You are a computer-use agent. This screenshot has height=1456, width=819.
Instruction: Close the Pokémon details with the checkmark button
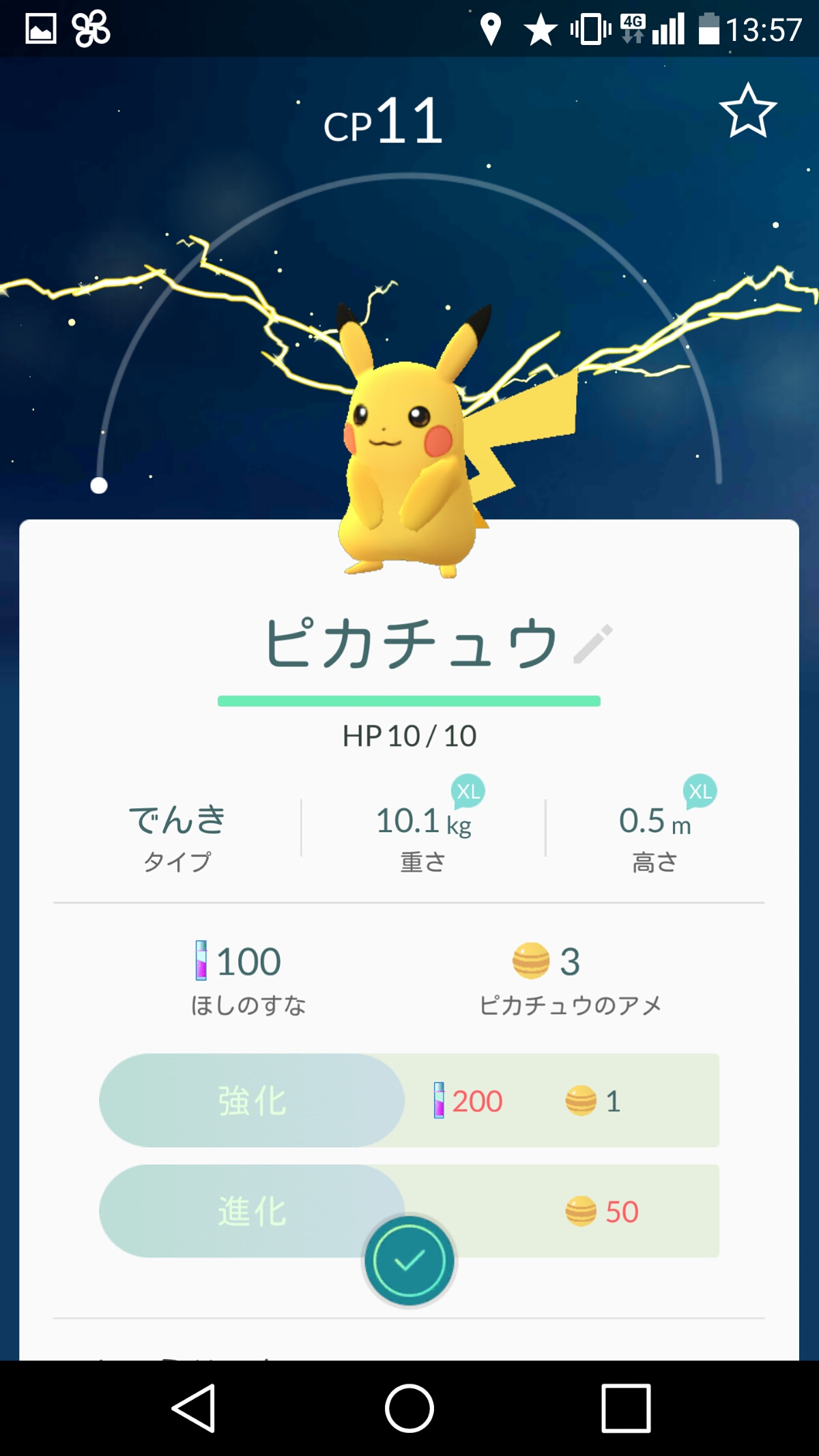409,1261
